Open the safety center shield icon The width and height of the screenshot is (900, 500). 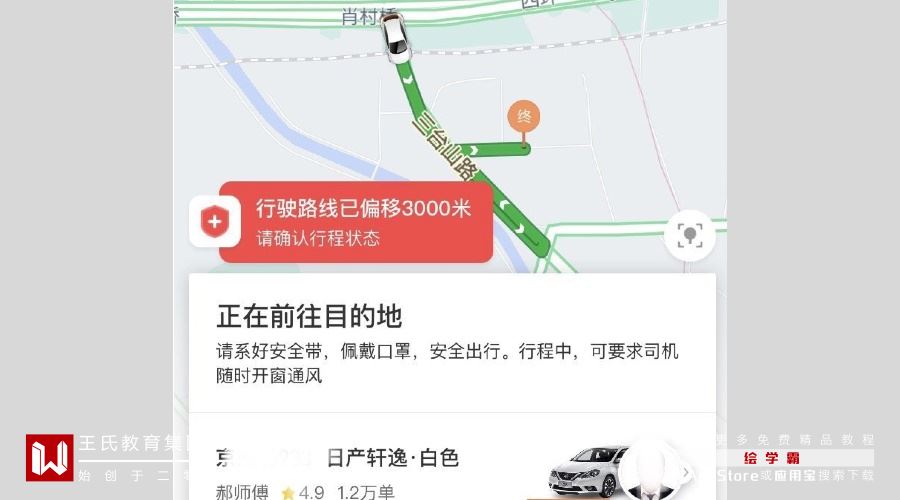(x=214, y=222)
